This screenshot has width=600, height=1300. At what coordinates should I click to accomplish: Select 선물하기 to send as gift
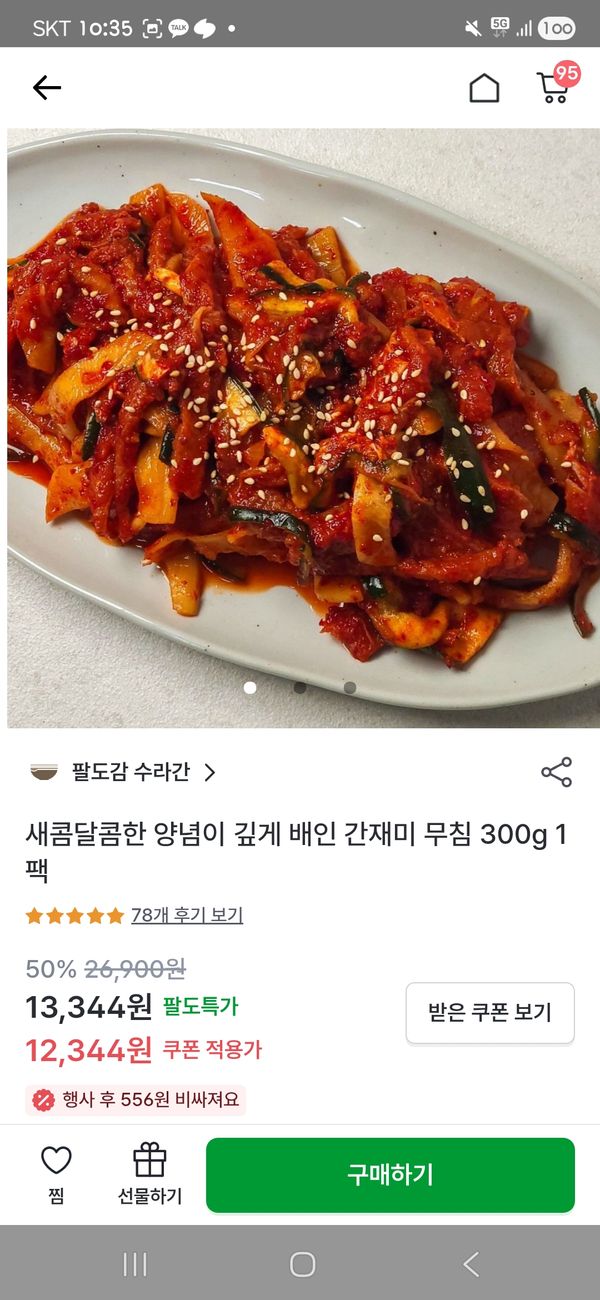[150, 1174]
